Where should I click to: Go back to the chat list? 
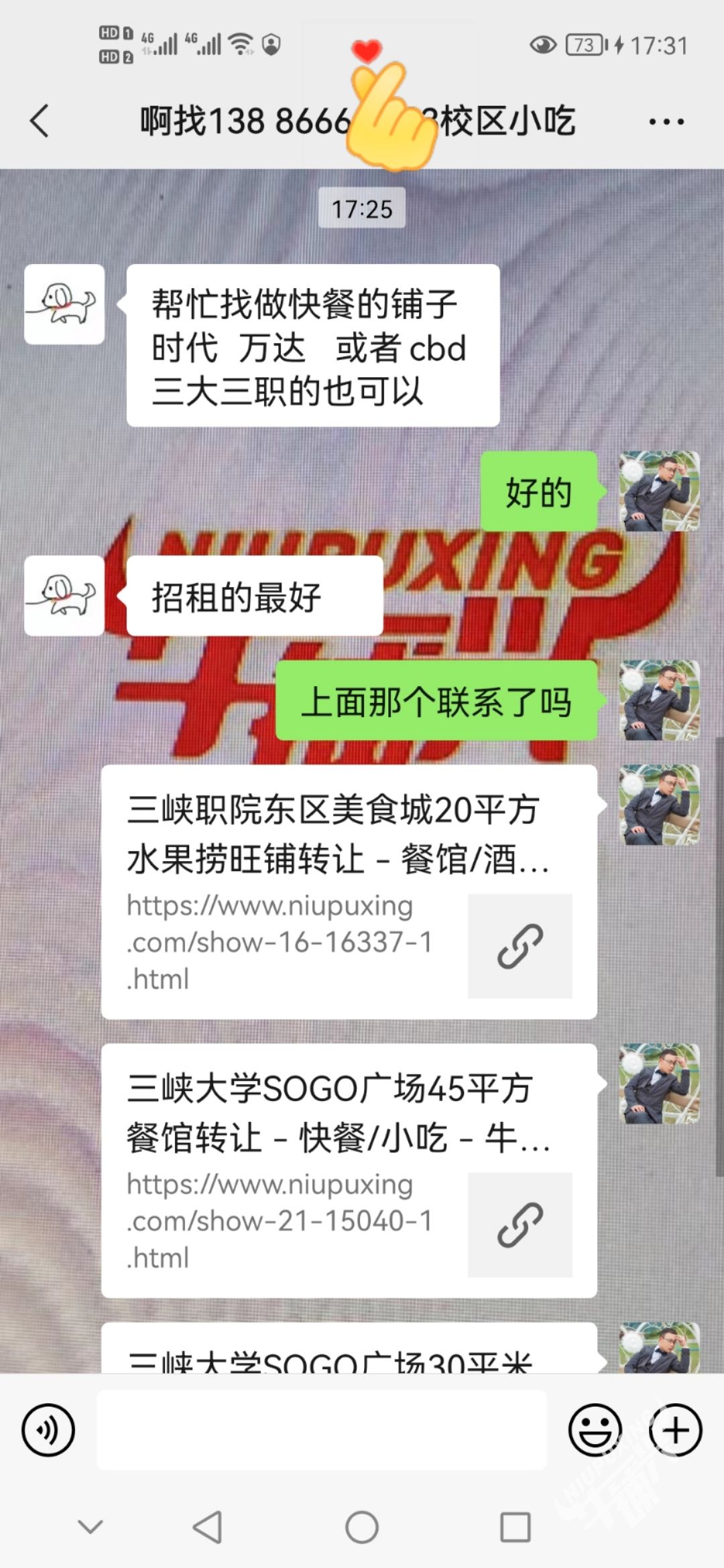tap(40, 121)
